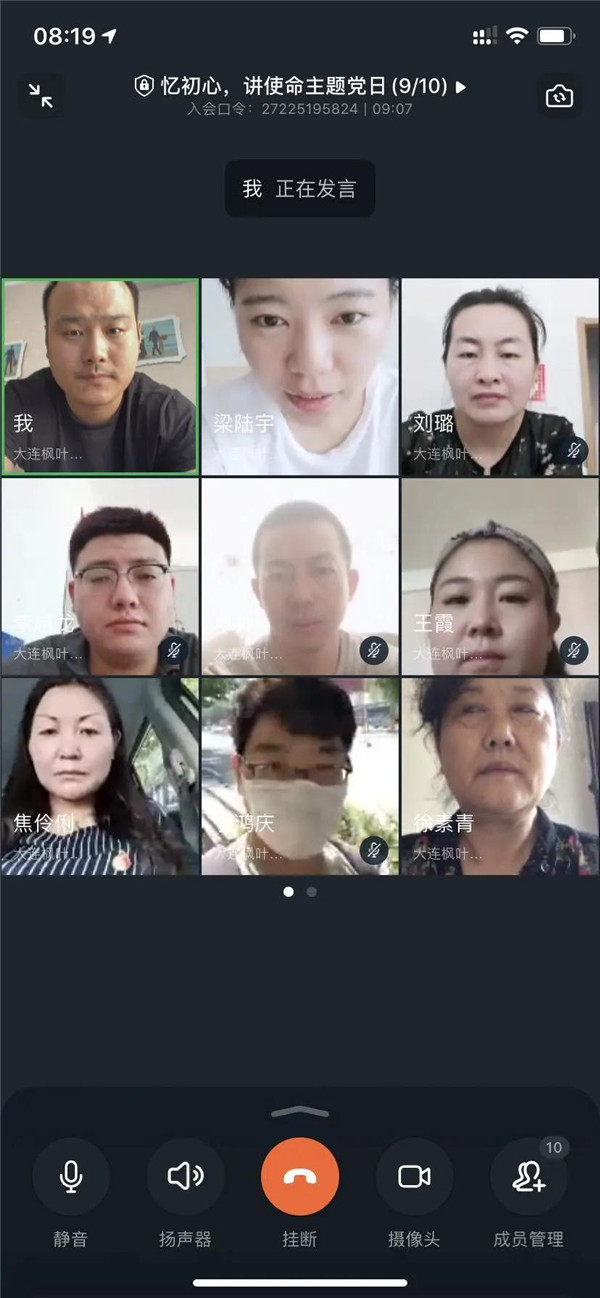Go to the second participants page dot

pos(312,891)
